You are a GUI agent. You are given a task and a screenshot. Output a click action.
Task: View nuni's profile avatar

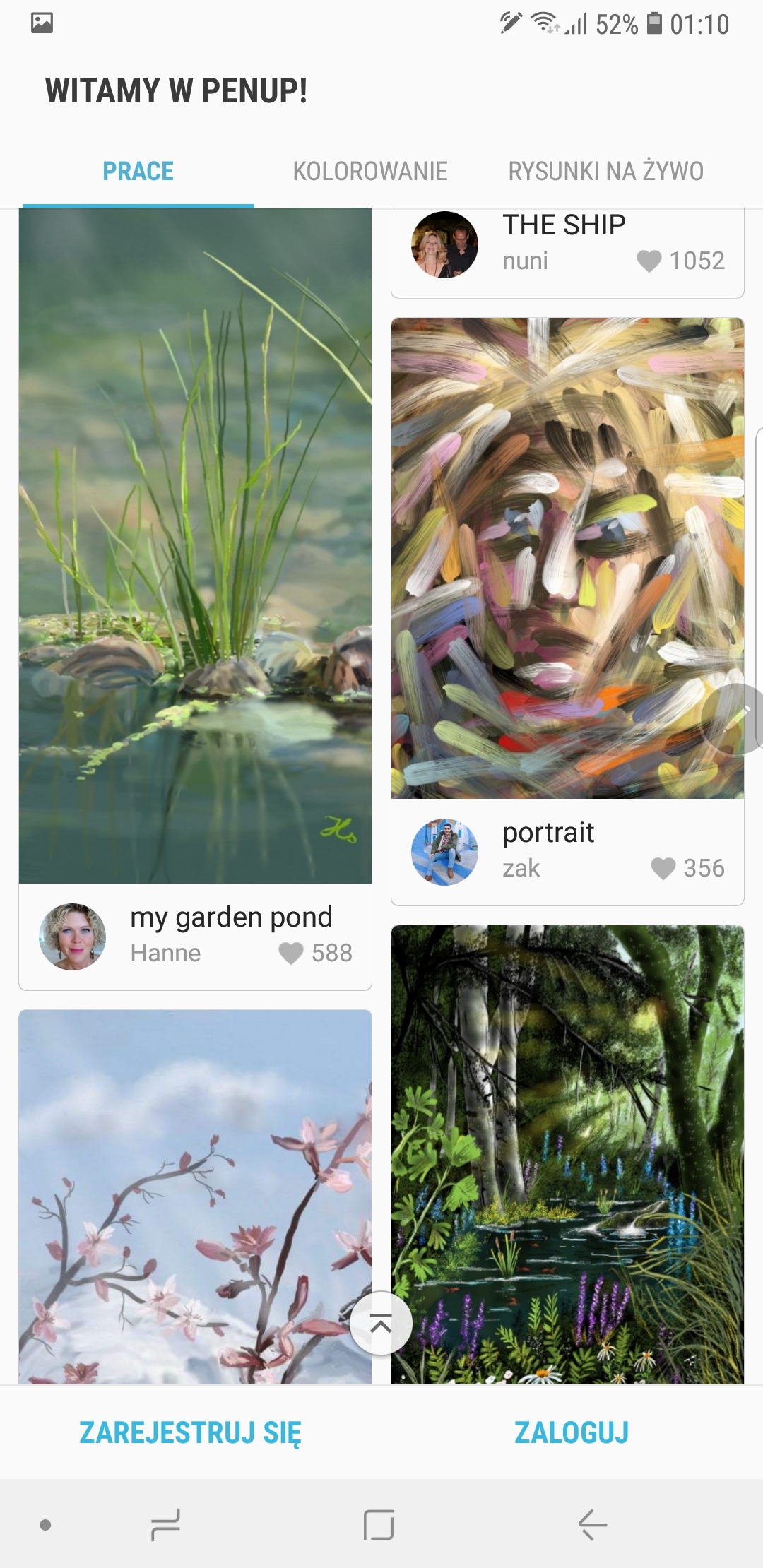point(444,244)
